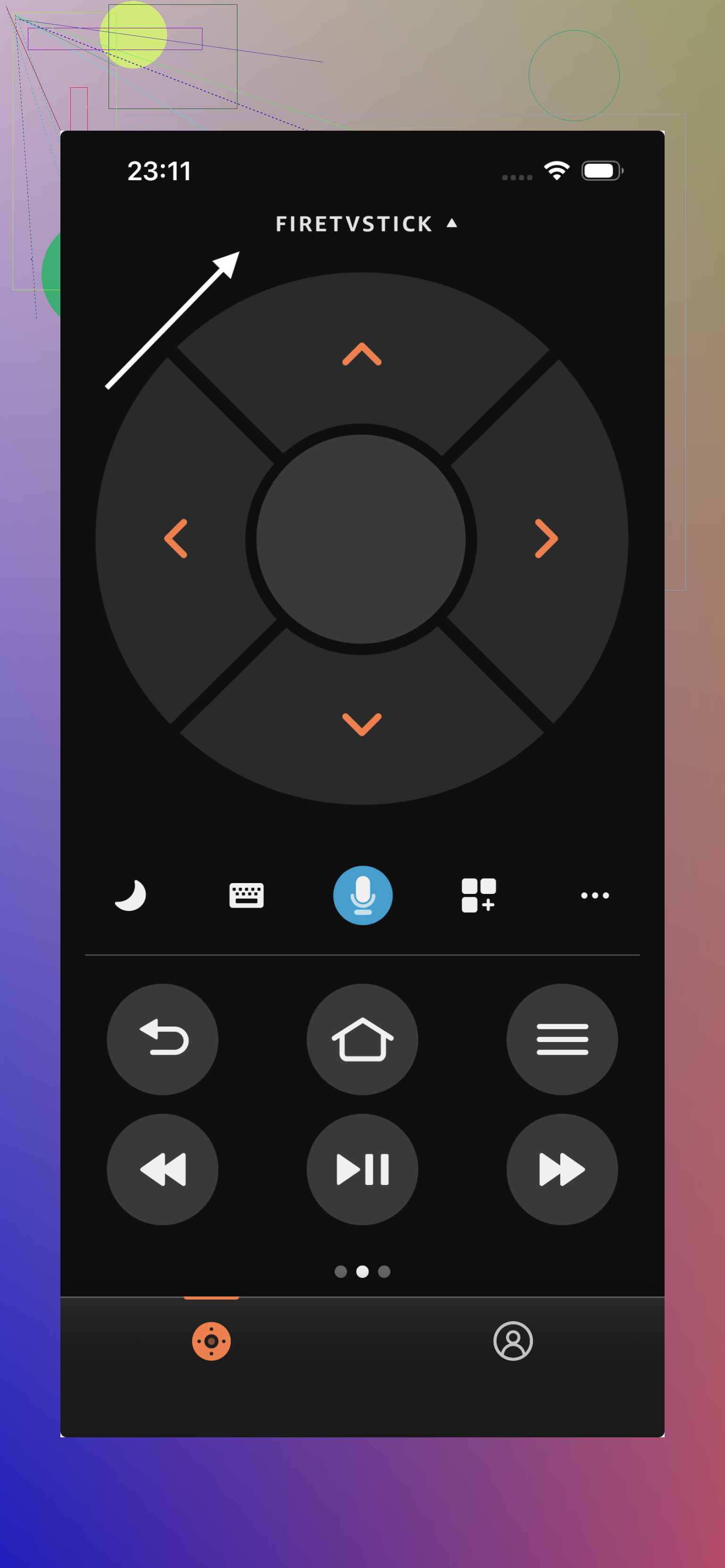Activate the voice microphone
725x1568 pixels.
[x=362, y=895]
